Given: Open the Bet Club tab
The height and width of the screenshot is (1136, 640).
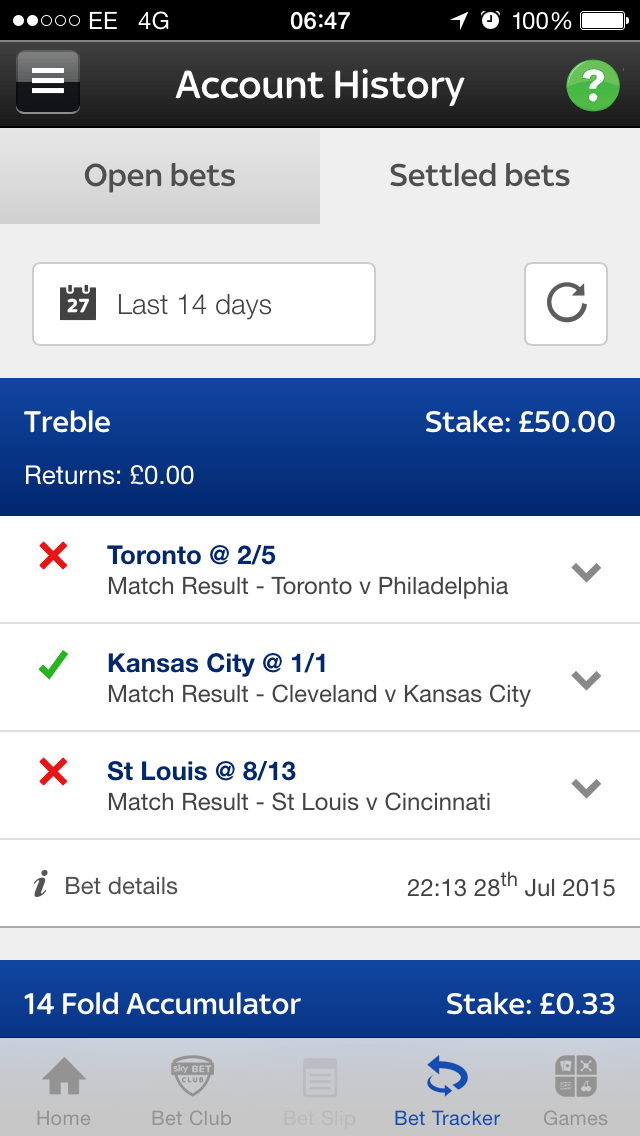Looking at the screenshot, I should click(191, 1090).
